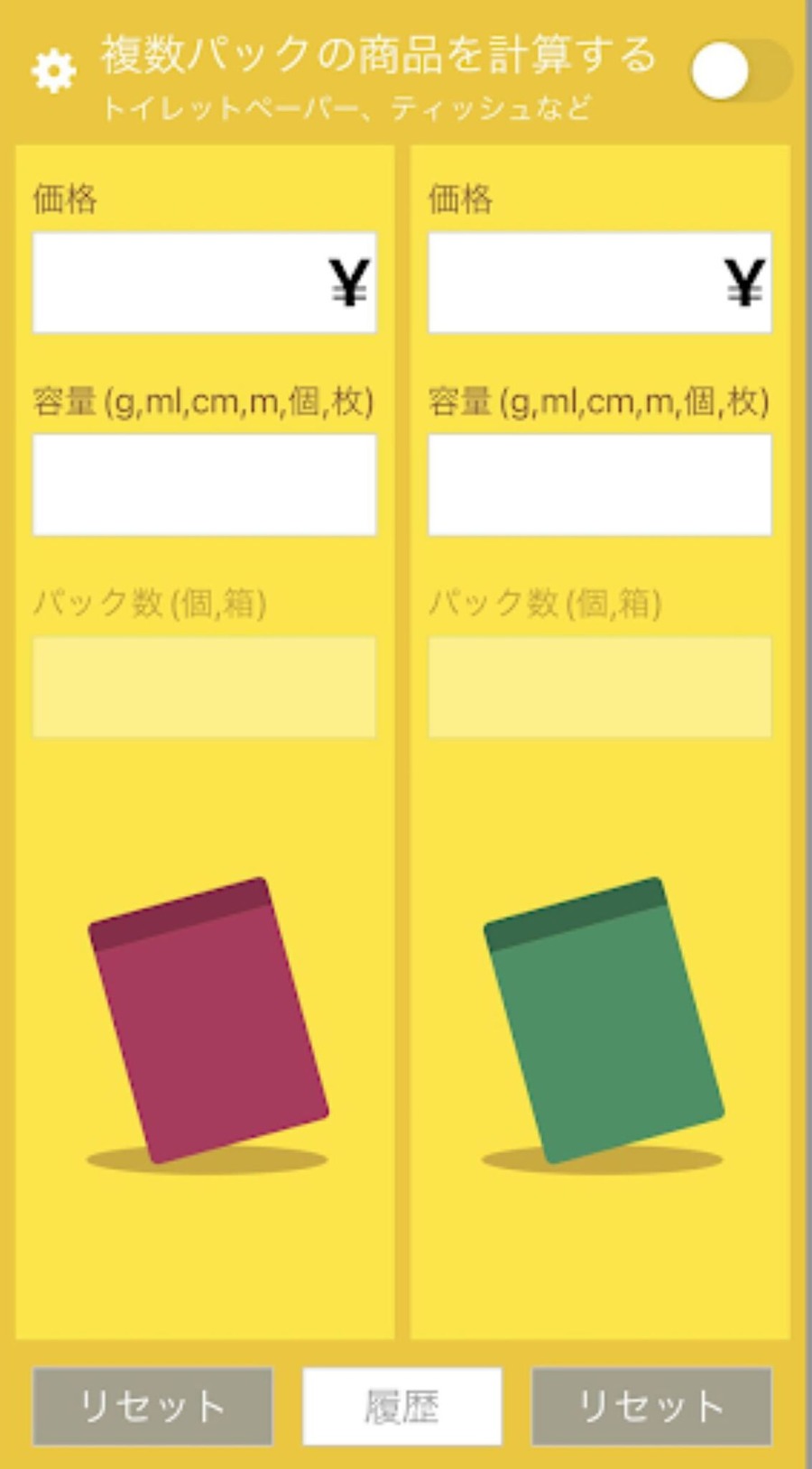Open the 履歴 history button
The height and width of the screenshot is (1469, 812).
pos(404,1404)
